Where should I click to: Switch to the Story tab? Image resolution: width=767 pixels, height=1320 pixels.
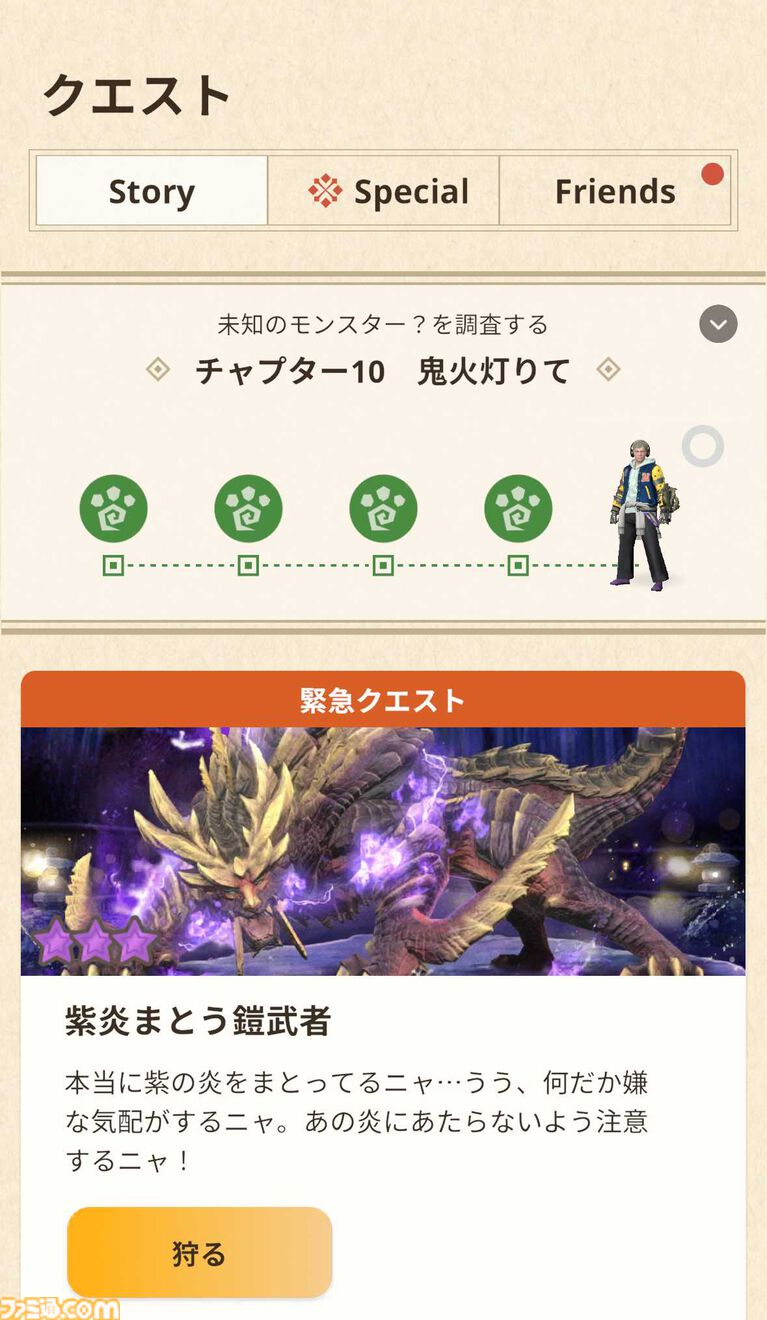(x=152, y=191)
